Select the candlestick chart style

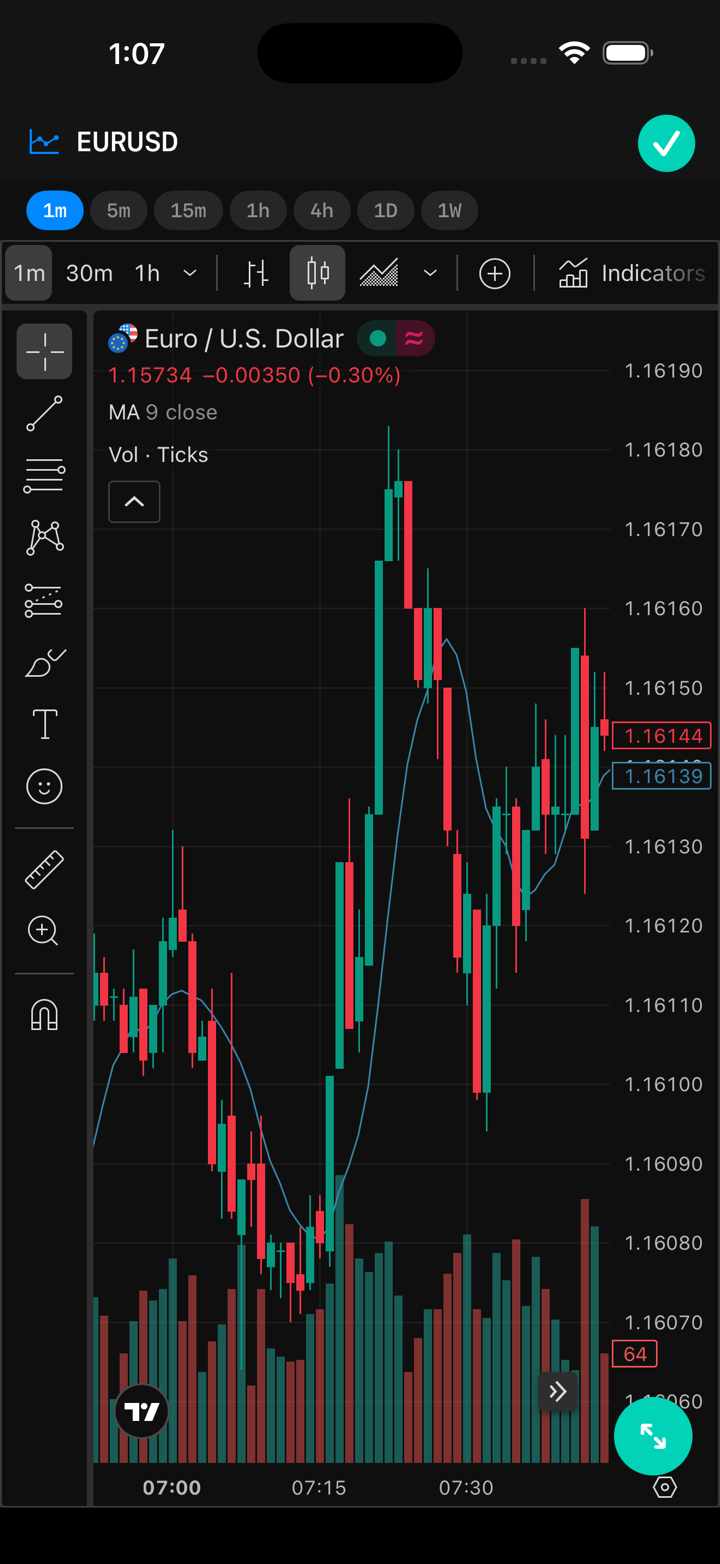pyautogui.click(x=318, y=273)
